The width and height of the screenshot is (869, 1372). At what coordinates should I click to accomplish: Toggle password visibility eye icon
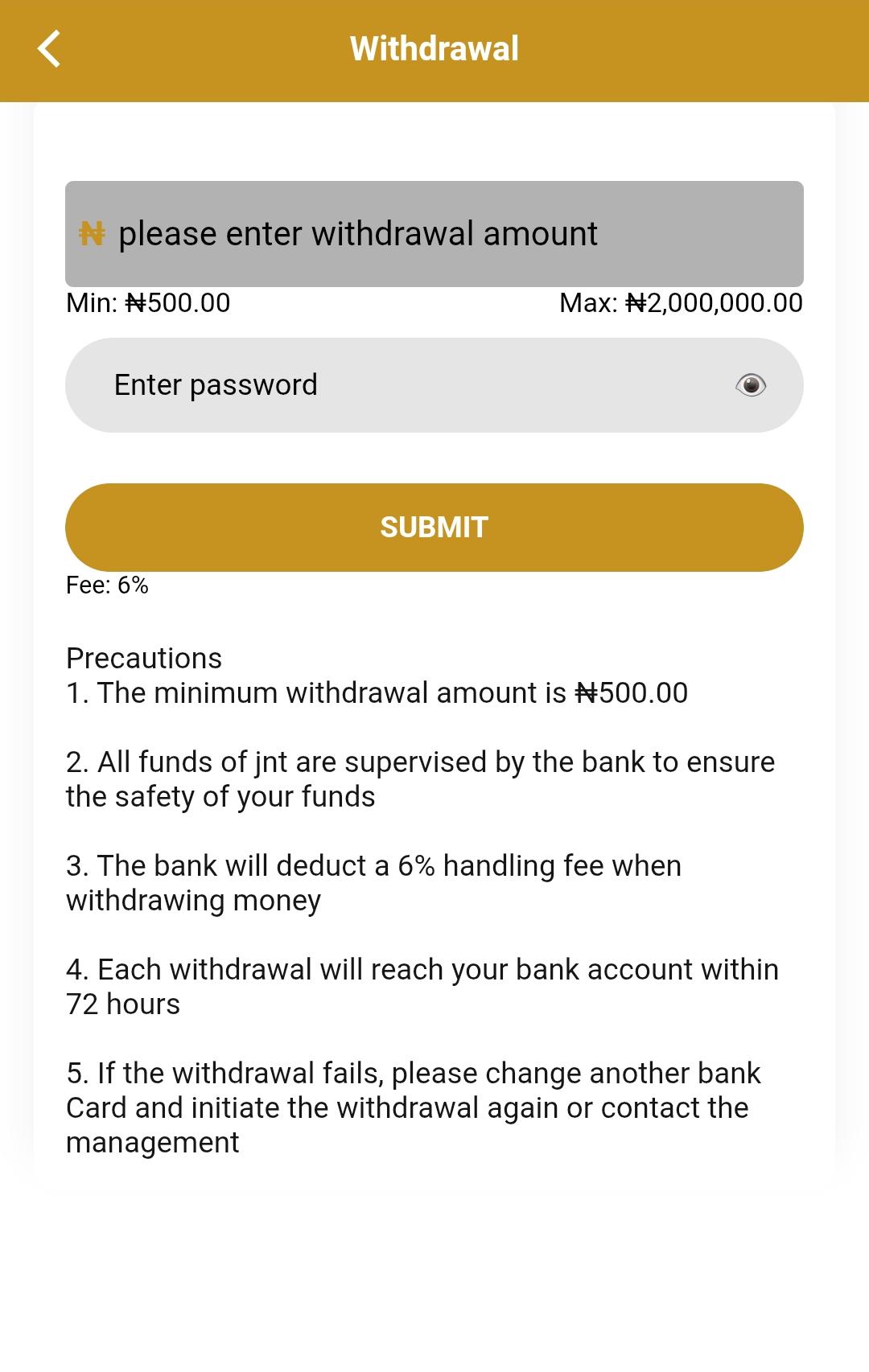pos(751,385)
